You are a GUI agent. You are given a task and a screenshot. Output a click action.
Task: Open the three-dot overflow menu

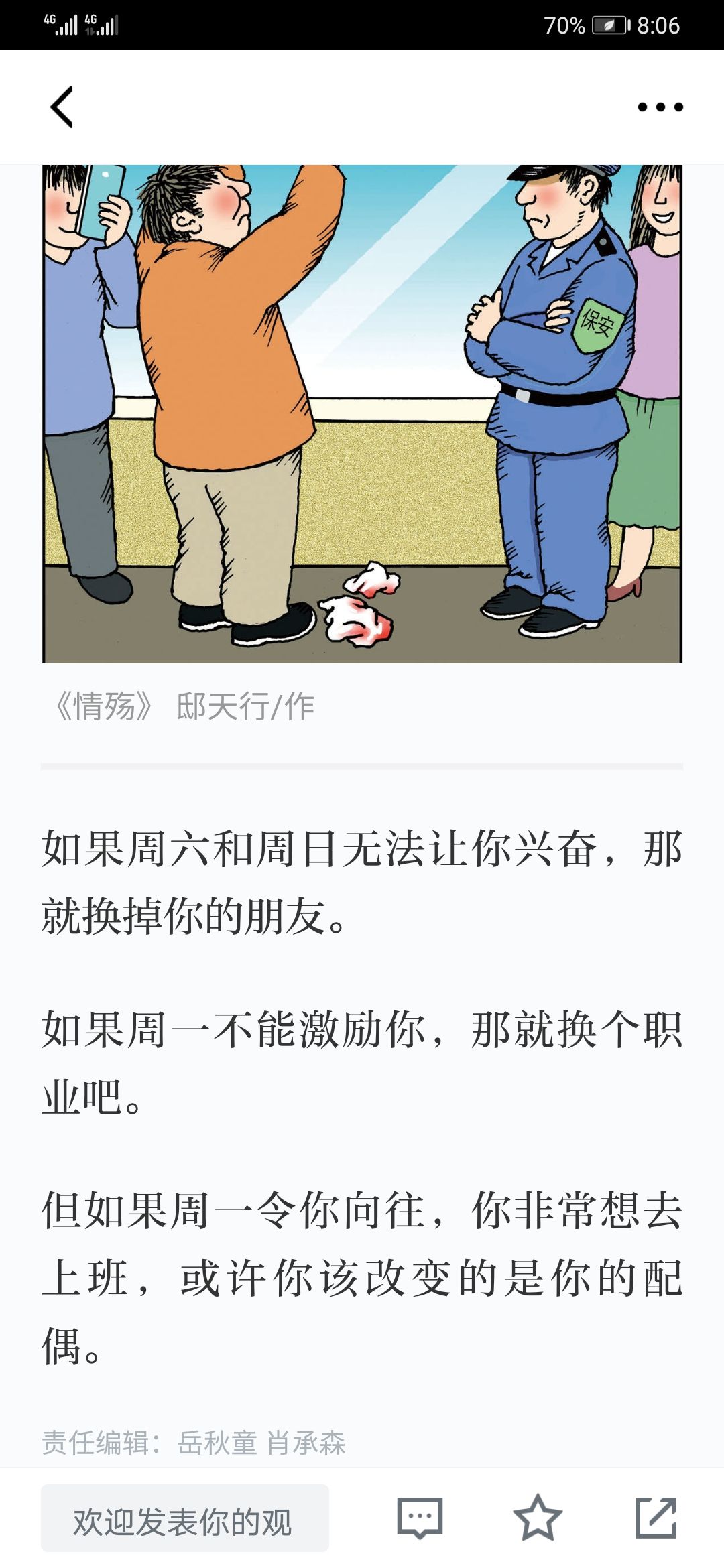660,107
